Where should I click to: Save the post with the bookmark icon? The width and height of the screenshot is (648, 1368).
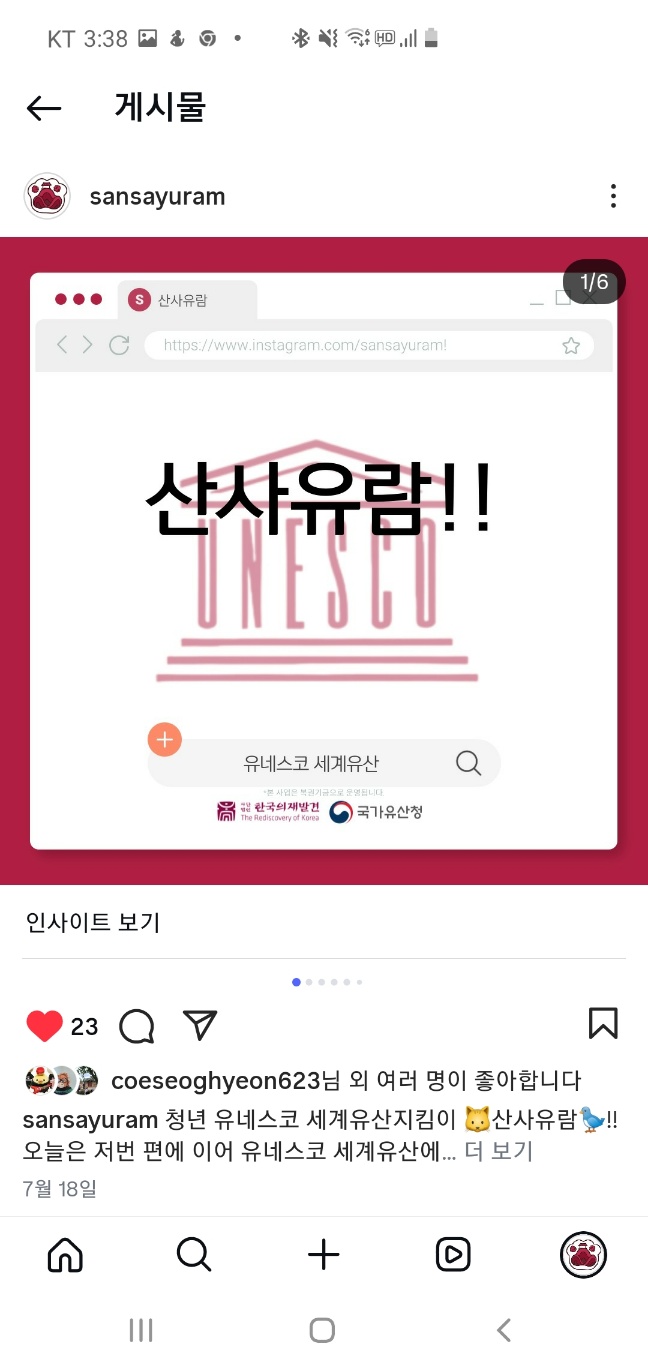pos(603,1023)
